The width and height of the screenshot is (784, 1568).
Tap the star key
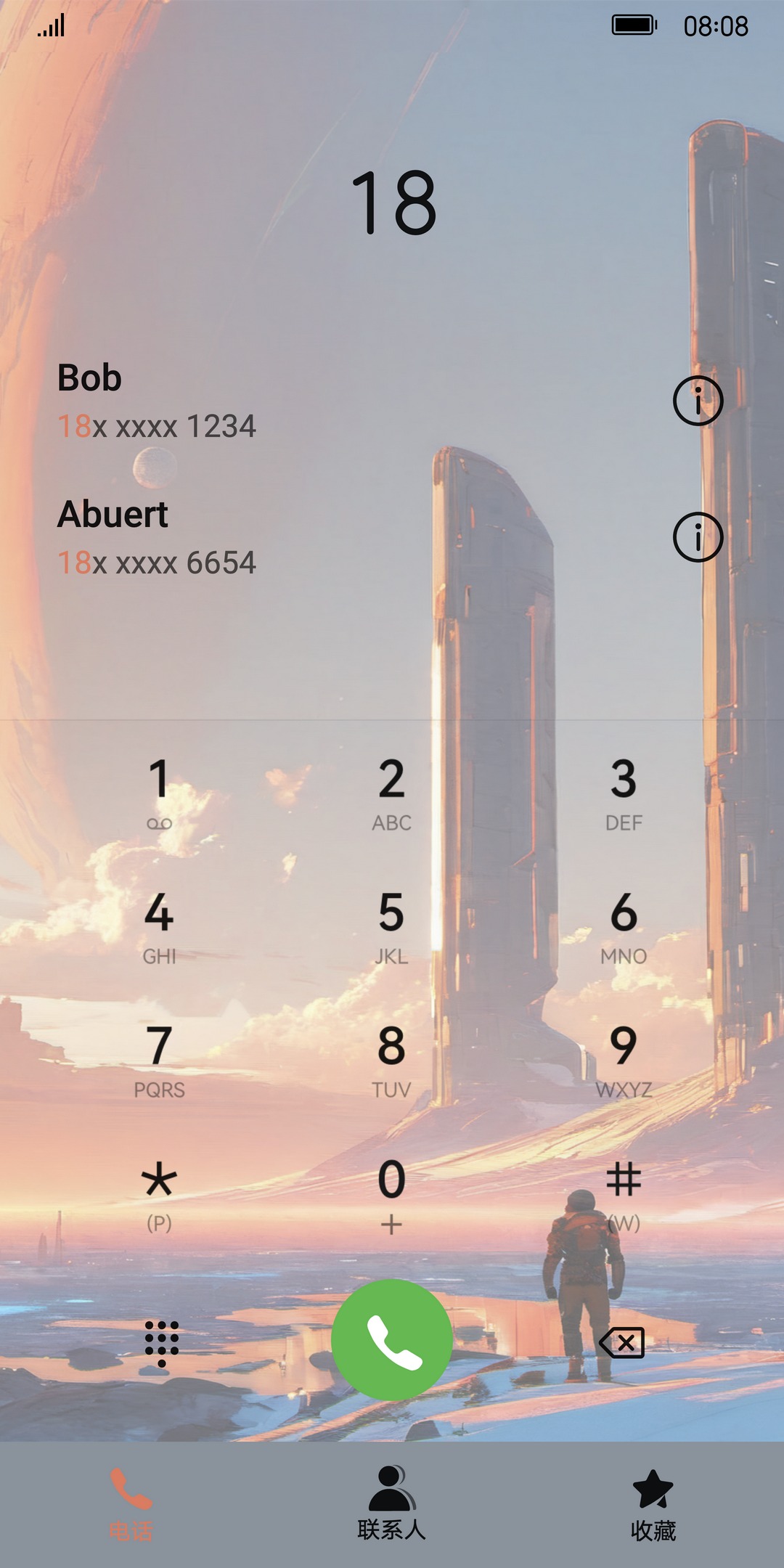pyautogui.click(x=159, y=1193)
